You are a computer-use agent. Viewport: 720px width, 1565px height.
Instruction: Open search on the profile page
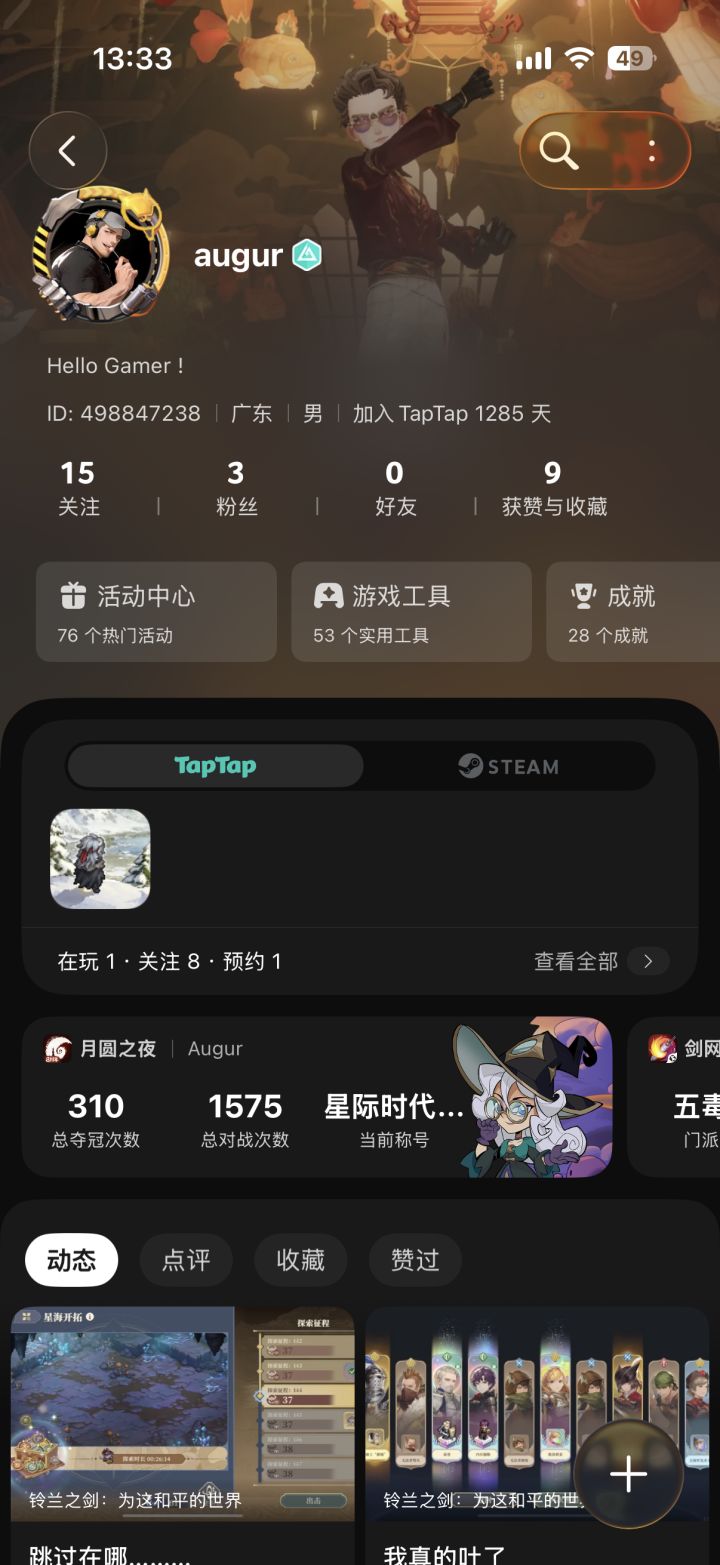560,152
